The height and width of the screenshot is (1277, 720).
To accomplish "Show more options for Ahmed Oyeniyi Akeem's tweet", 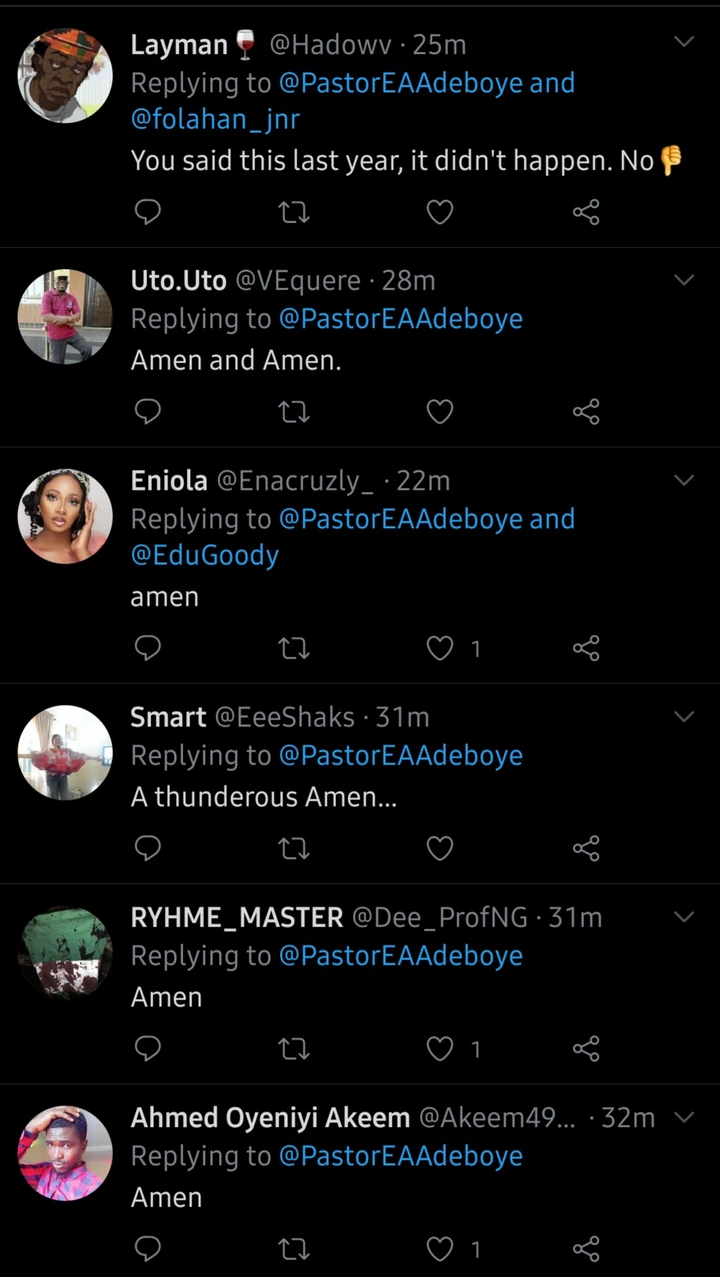I will (685, 1117).
